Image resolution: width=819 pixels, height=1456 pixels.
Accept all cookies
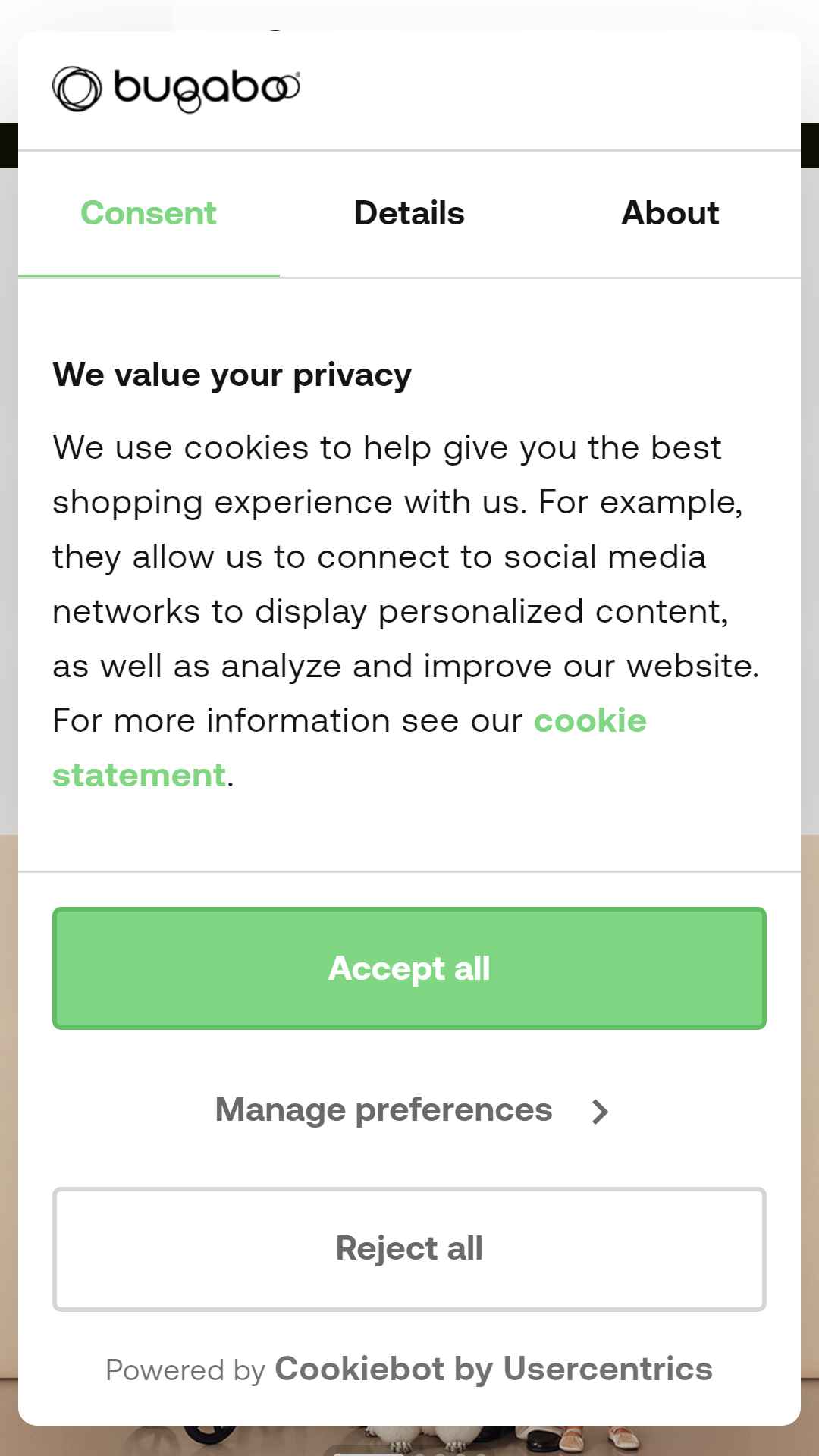click(409, 968)
